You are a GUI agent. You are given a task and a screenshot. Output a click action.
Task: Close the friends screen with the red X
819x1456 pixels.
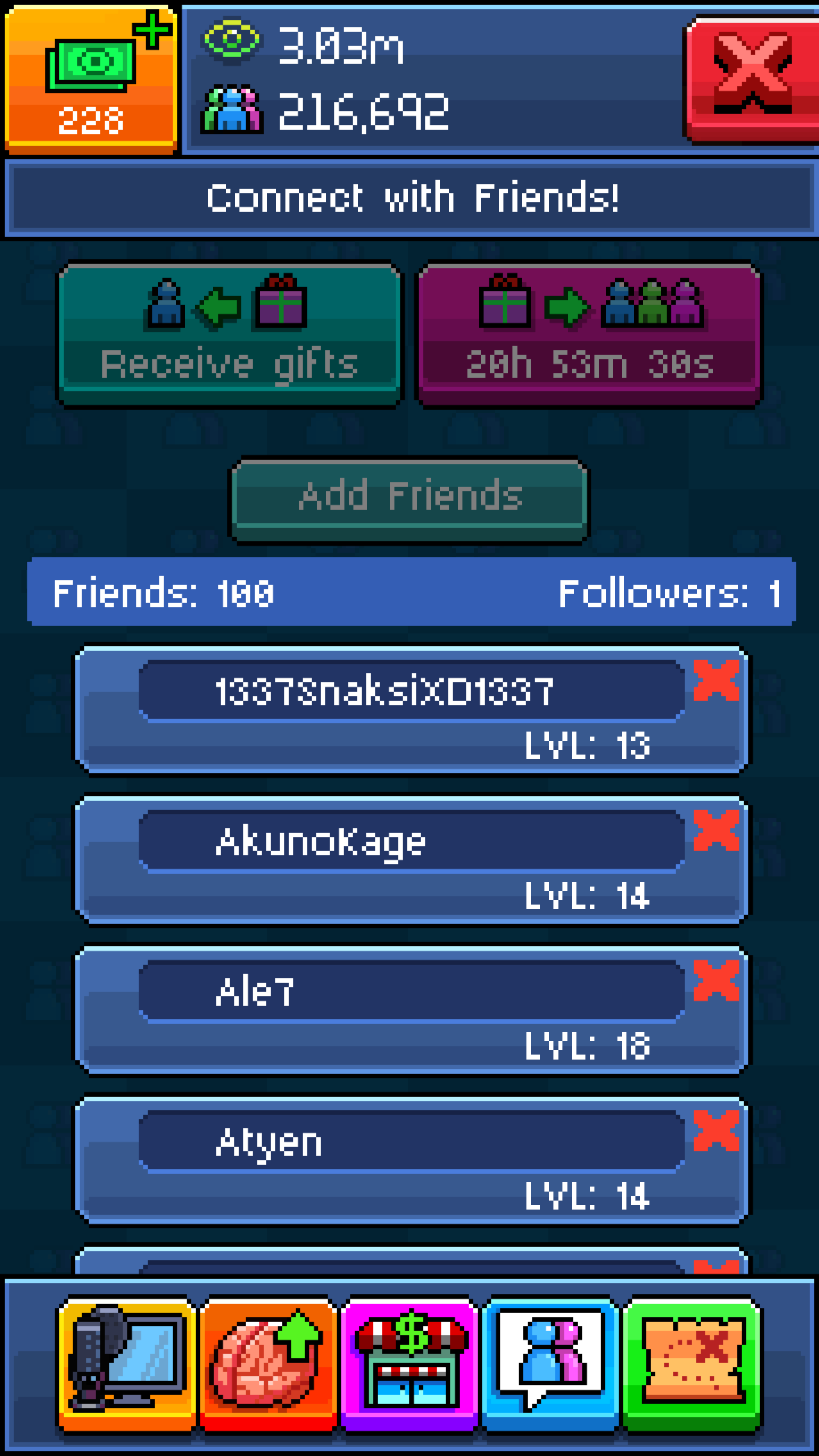pos(752,78)
